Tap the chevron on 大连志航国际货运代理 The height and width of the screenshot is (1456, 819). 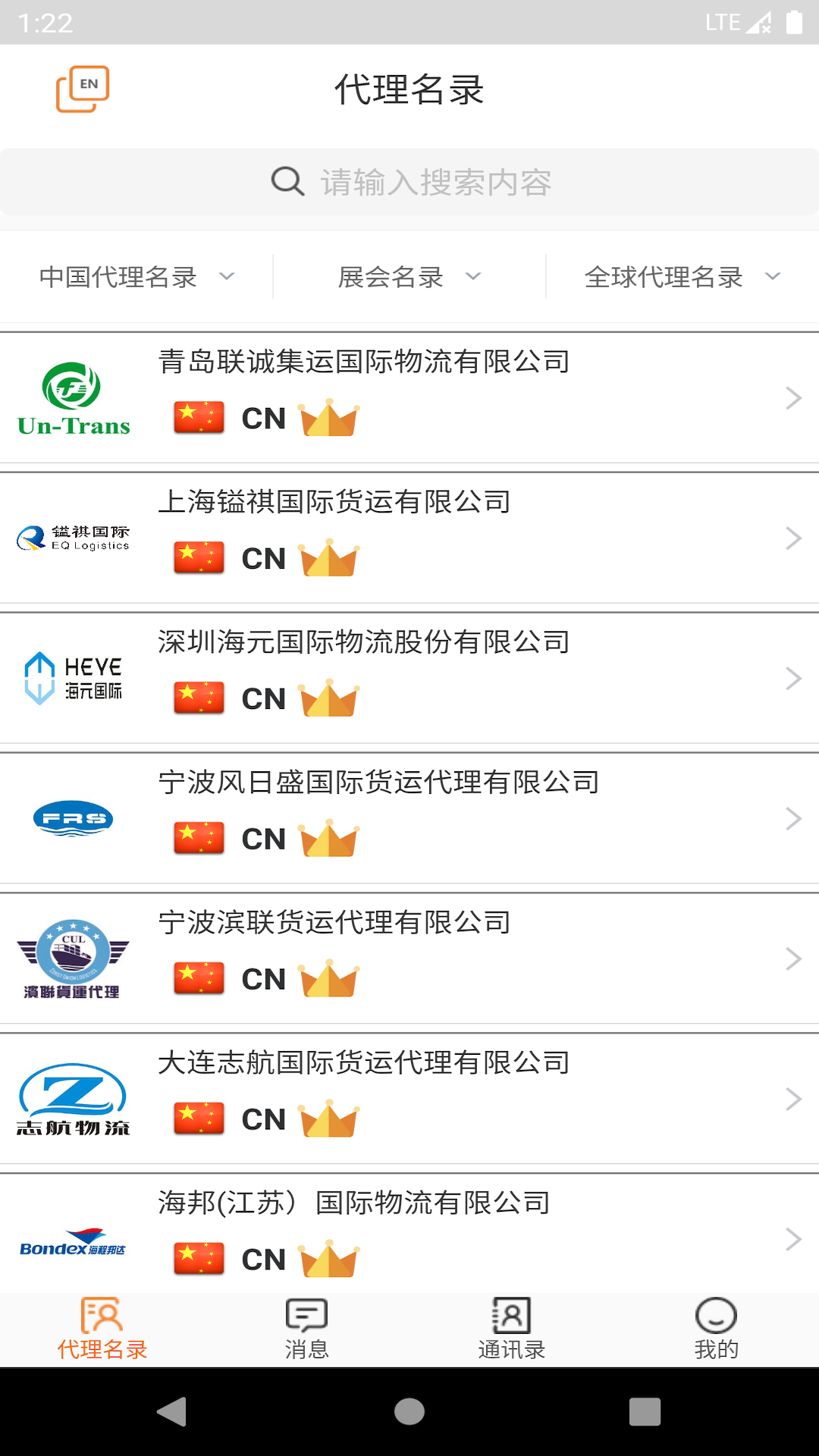(793, 1098)
